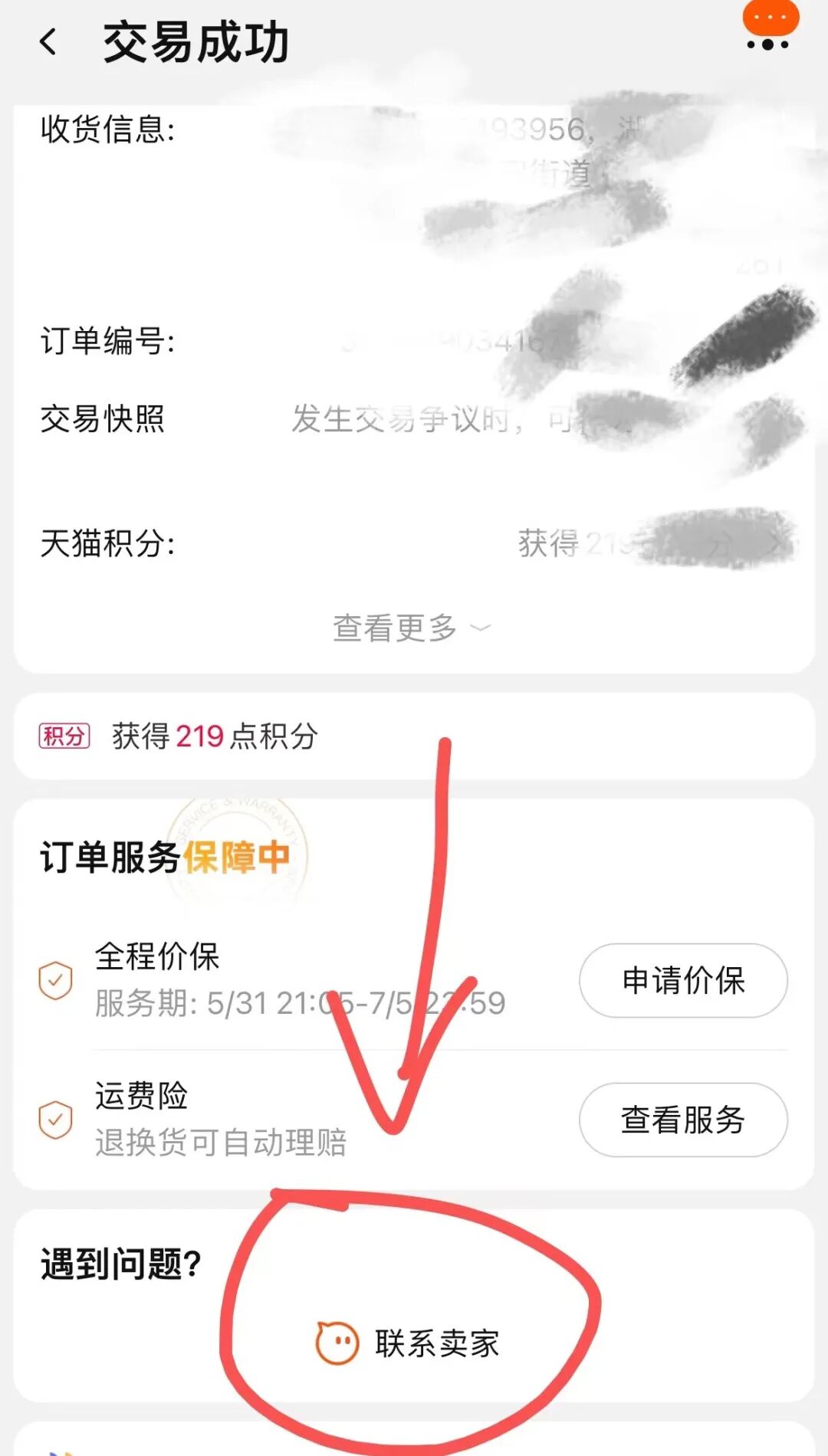Open the 获得219点积分 points row
Image resolution: width=828 pixels, height=1456 pixels.
click(x=414, y=736)
